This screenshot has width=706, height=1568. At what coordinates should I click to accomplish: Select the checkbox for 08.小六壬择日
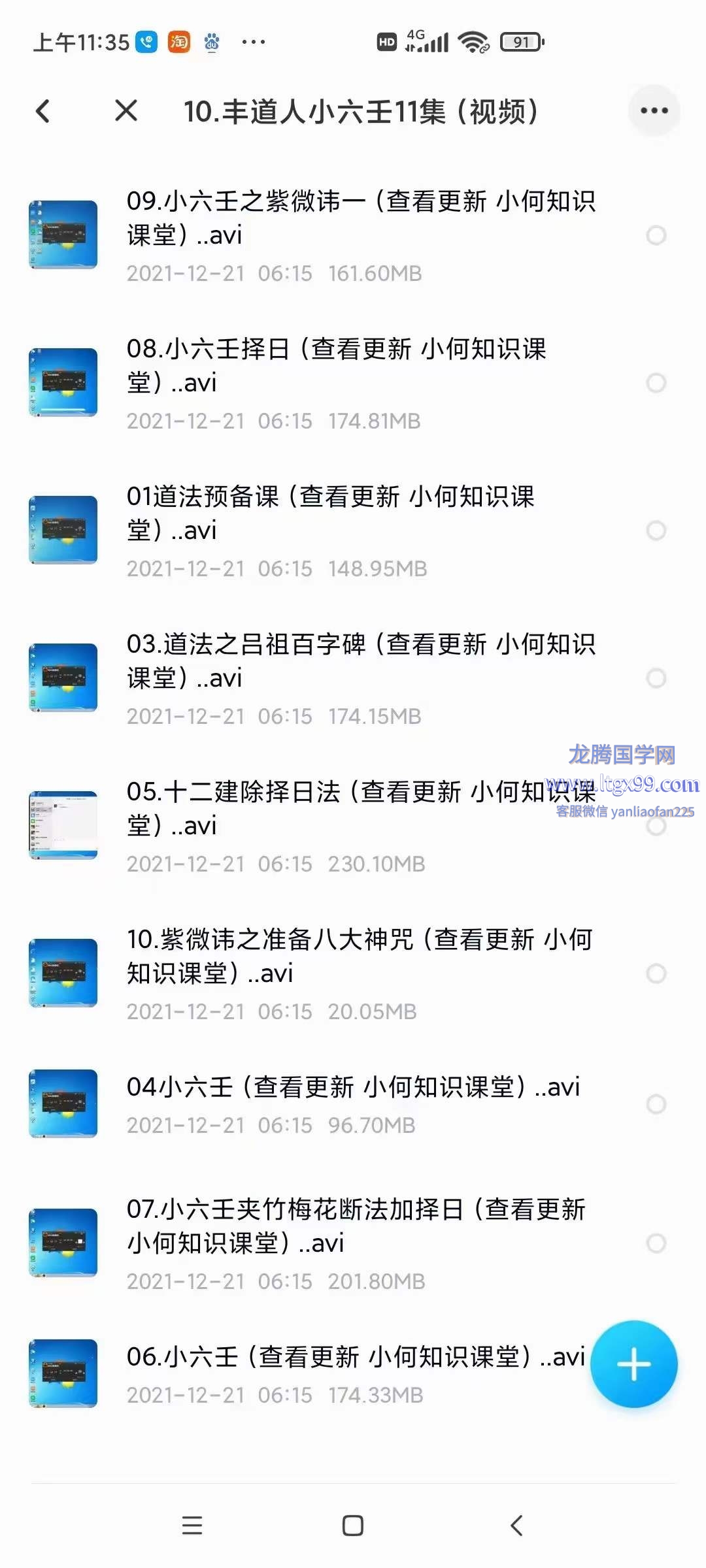coord(656,383)
